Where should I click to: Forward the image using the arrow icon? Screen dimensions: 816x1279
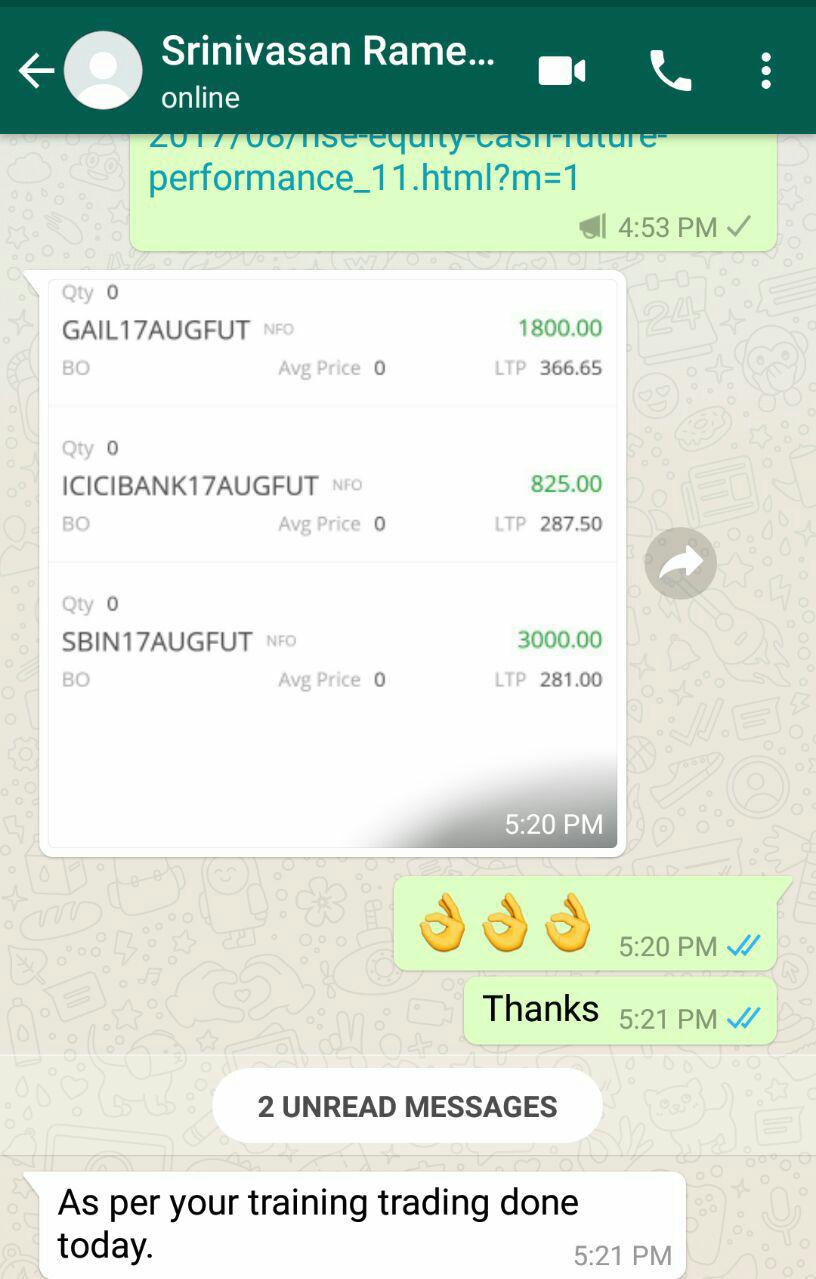tap(680, 563)
